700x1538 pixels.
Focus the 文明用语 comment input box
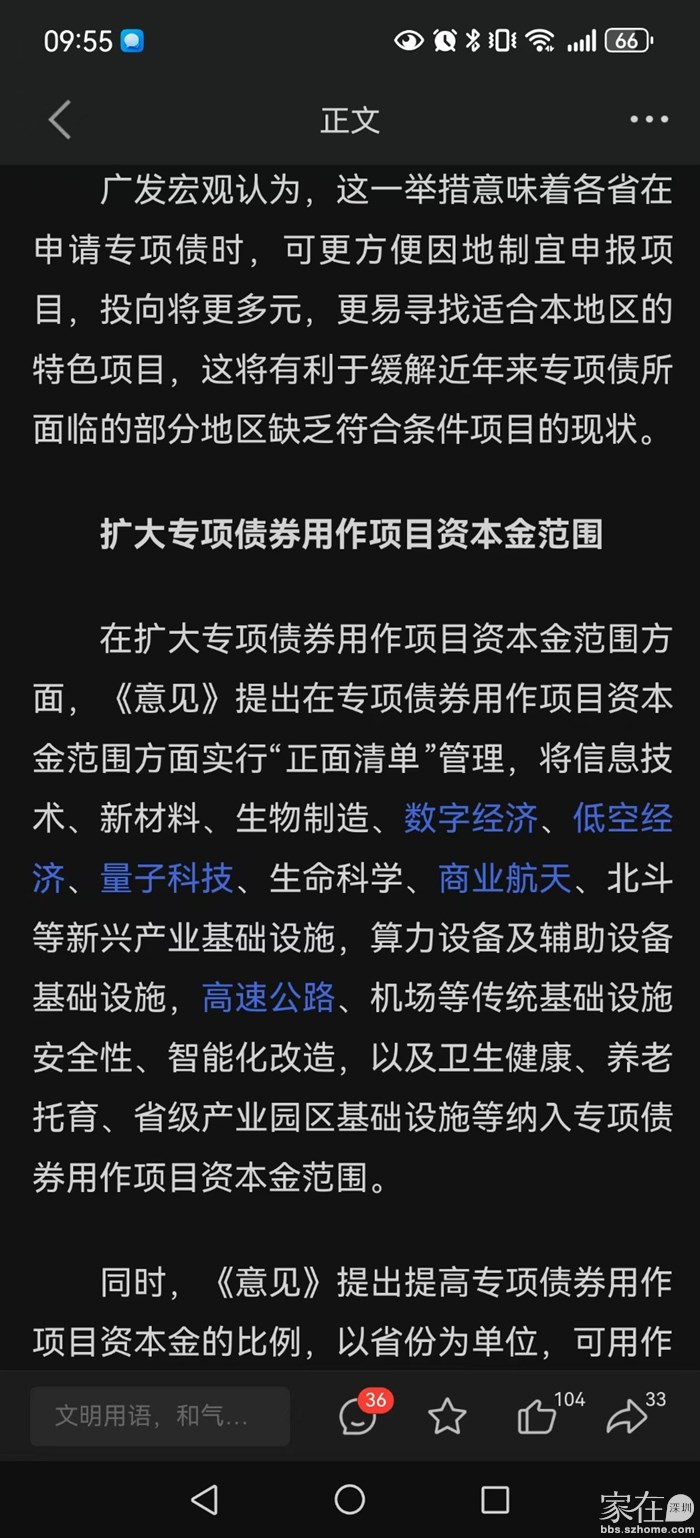coord(160,1416)
